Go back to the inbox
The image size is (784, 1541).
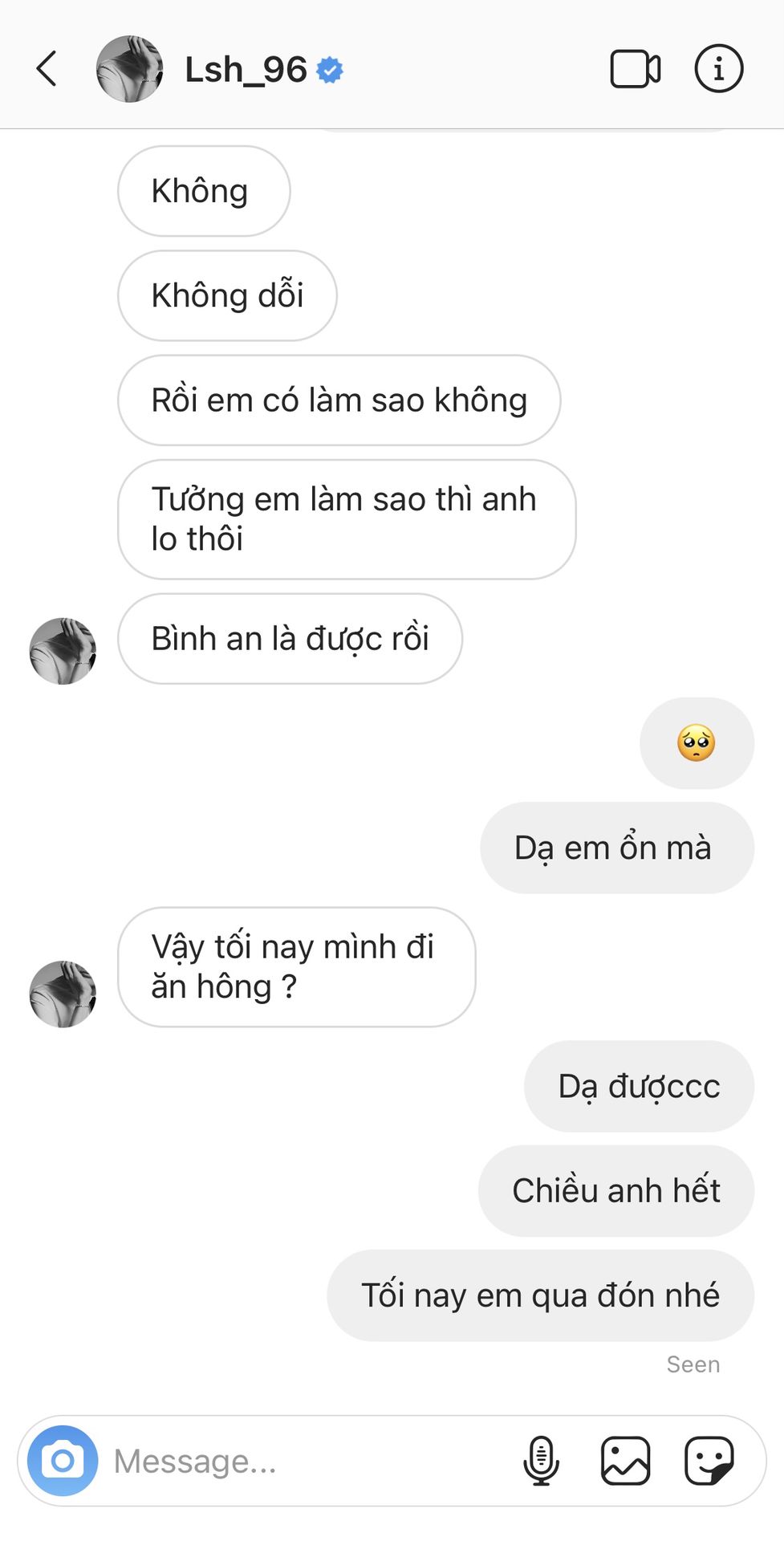[x=47, y=68]
